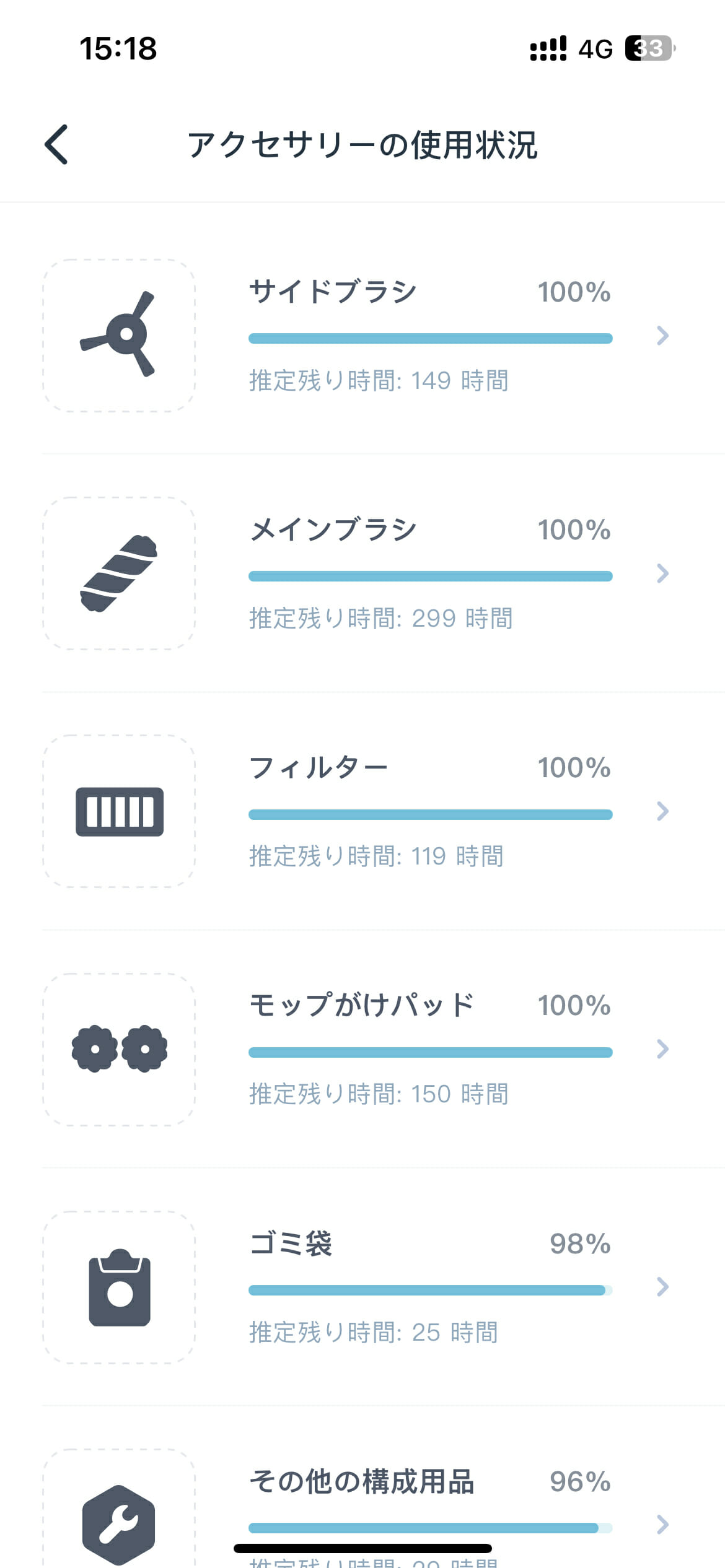View the フィルター row
The width and height of the screenshot is (725, 1568).
pos(362,811)
